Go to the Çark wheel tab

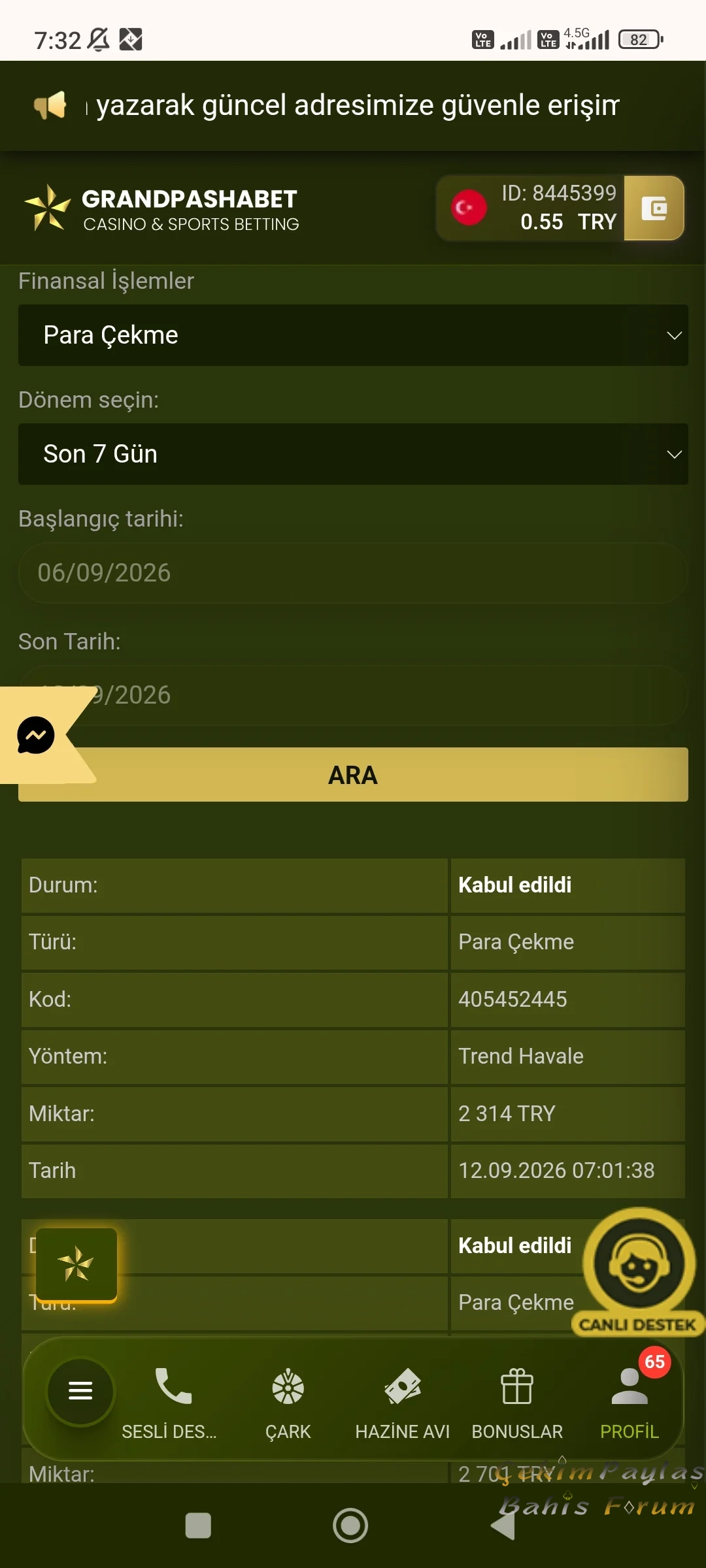click(x=288, y=1403)
